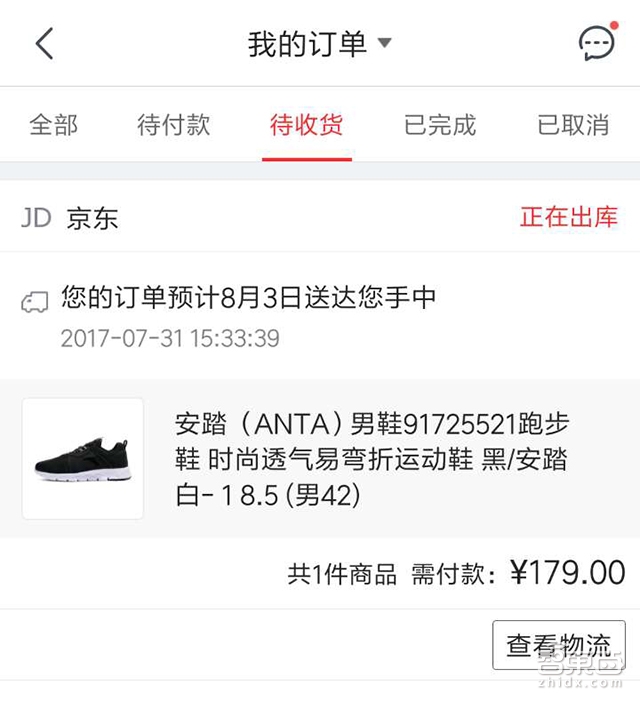Open the 京东 store header

click(70, 218)
